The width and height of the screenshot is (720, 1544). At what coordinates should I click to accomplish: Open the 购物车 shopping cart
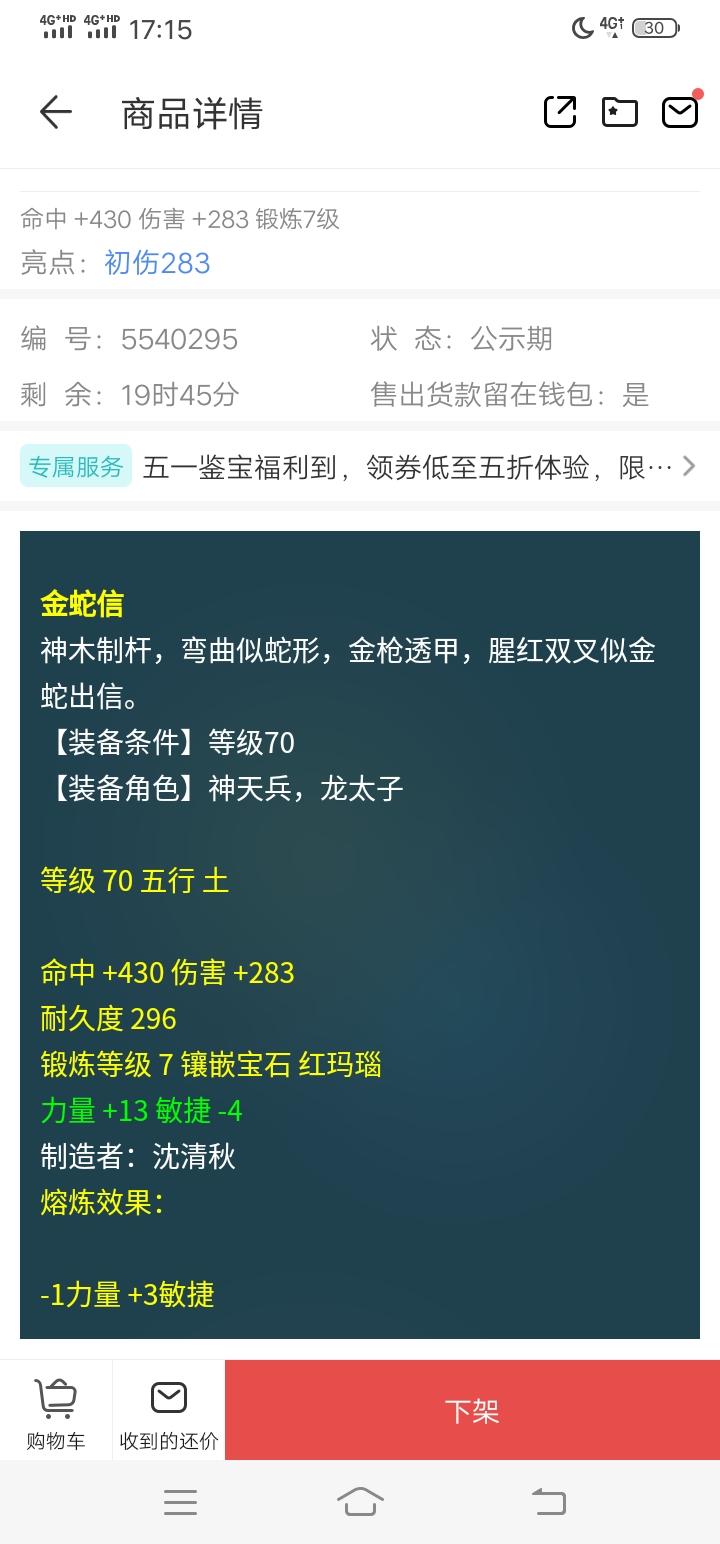tap(56, 1410)
